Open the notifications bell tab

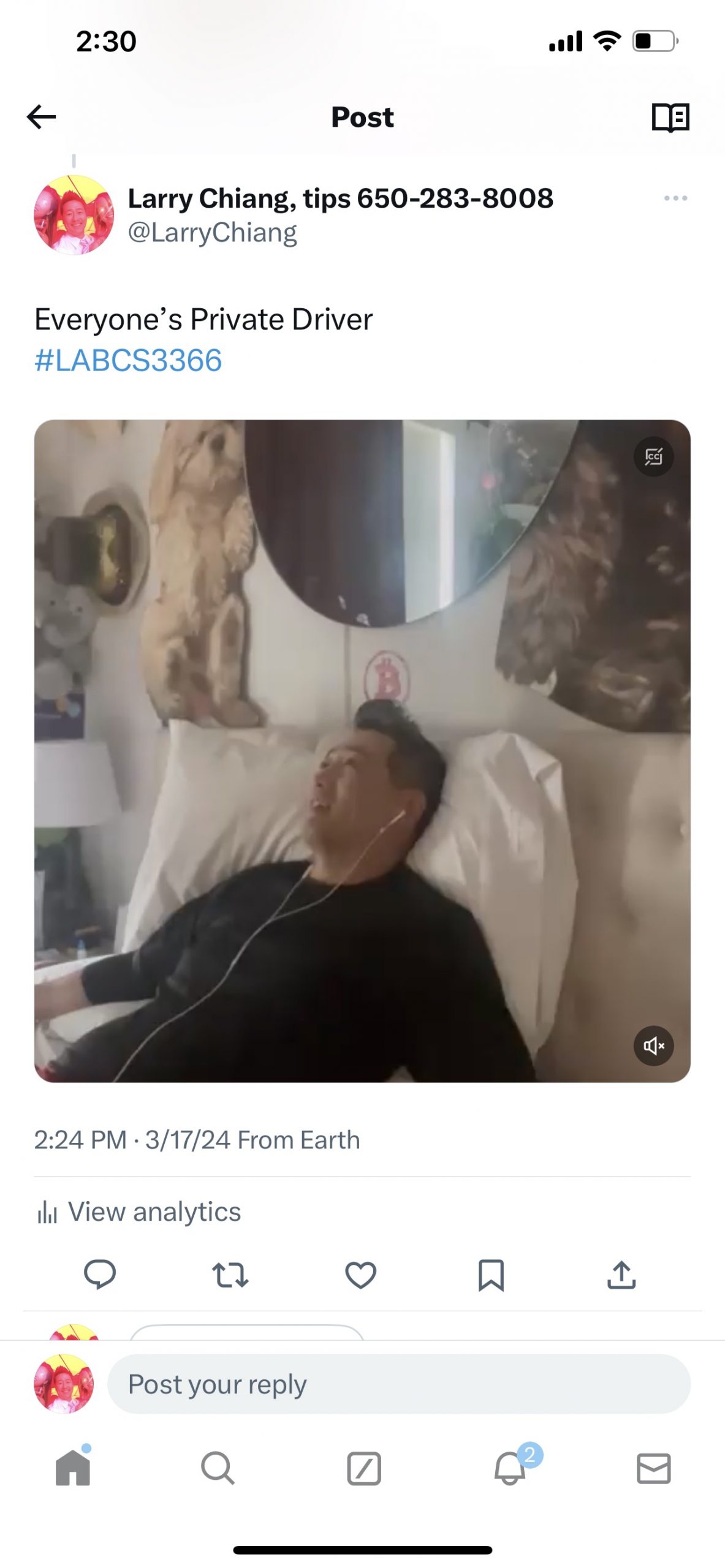pos(510,1468)
